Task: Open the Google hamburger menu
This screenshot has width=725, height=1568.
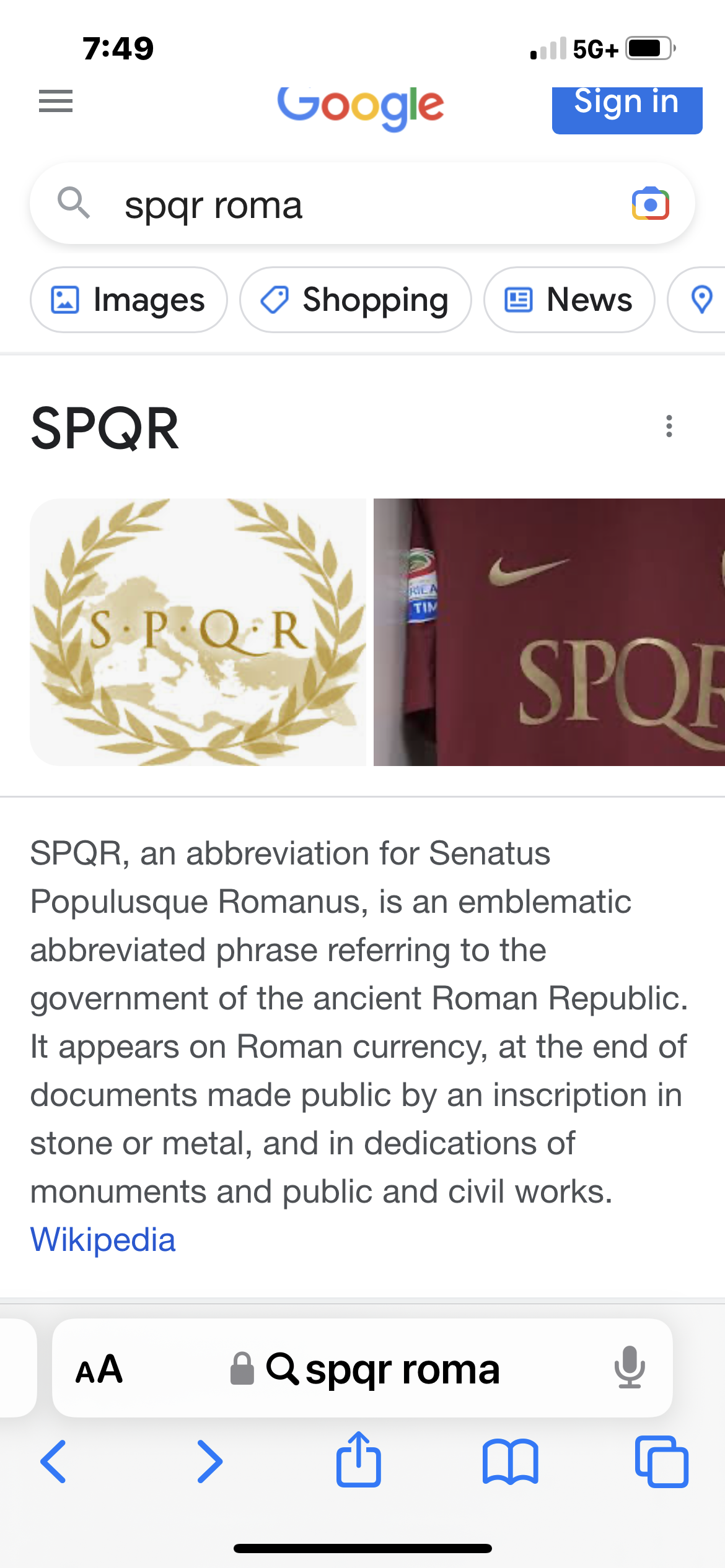Action: click(56, 101)
